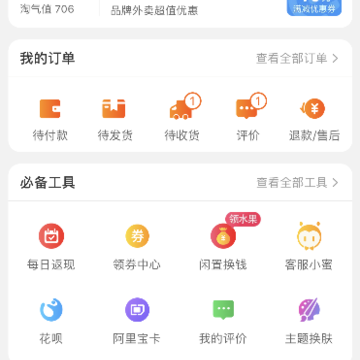360x360 pixels.
Task: Open 评价 pending reviews
Action: pos(248,118)
